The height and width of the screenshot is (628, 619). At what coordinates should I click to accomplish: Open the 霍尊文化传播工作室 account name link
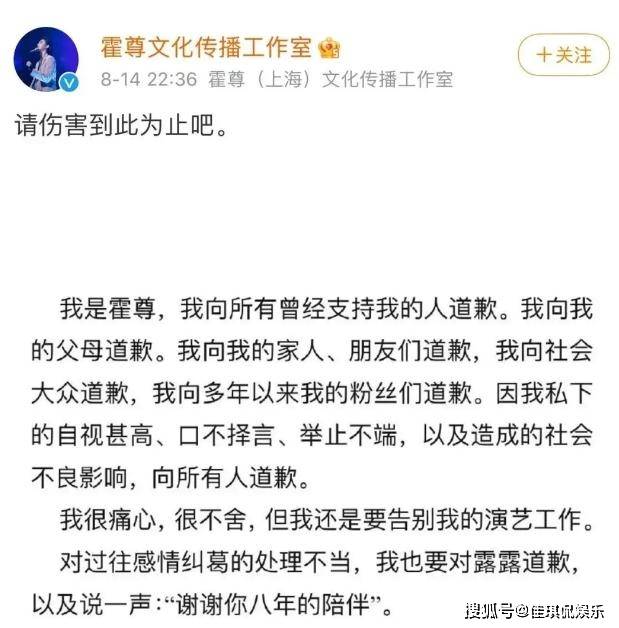pos(206,46)
